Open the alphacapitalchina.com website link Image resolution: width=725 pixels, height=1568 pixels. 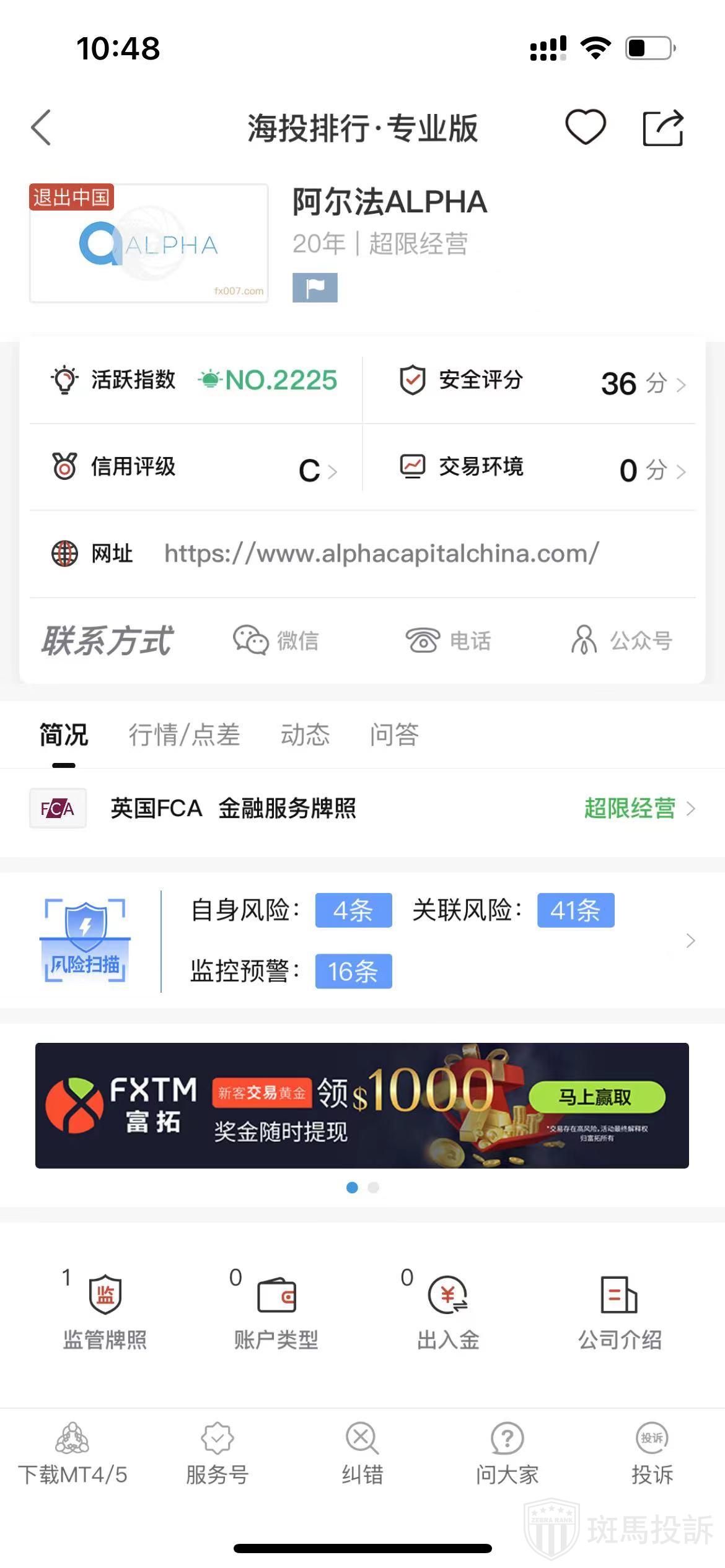(x=381, y=554)
